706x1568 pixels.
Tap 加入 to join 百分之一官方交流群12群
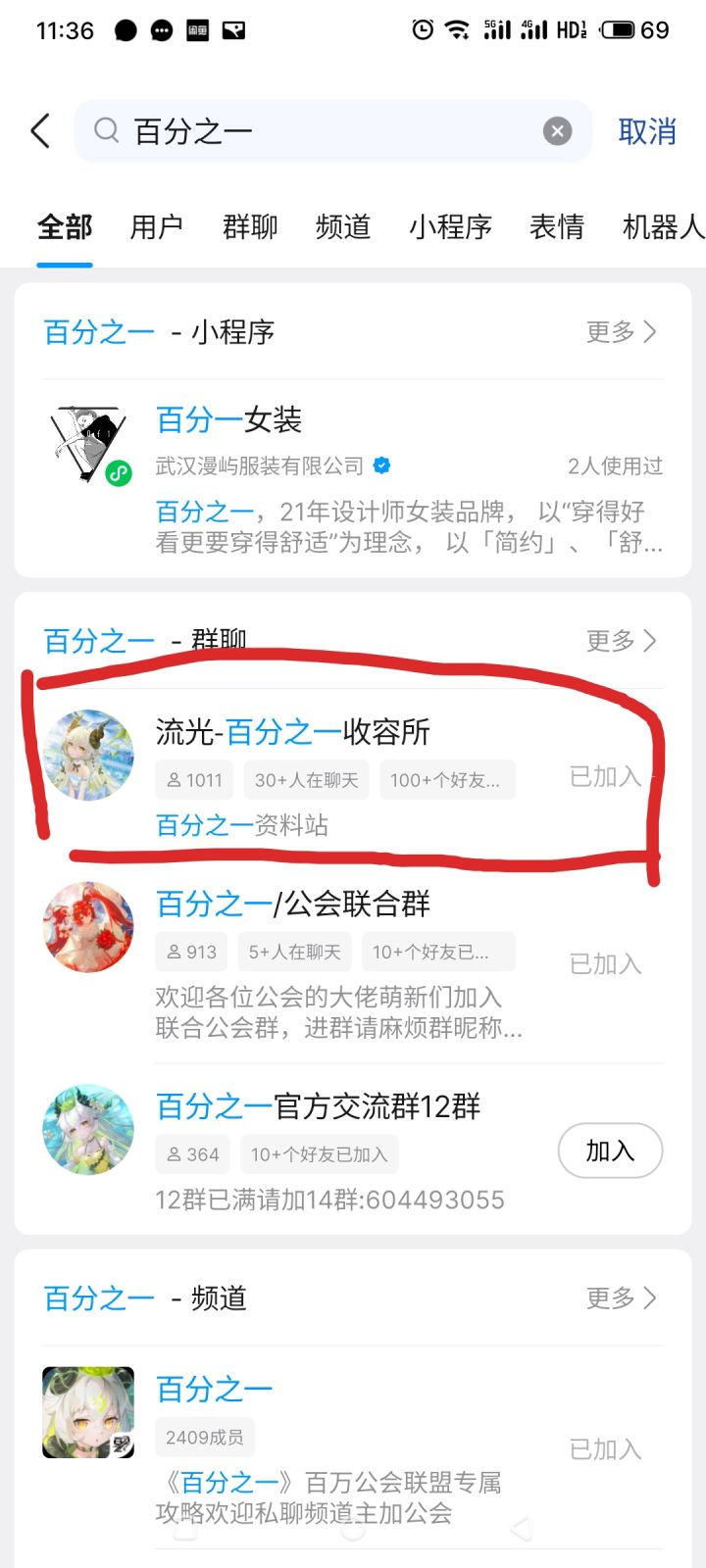(x=610, y=1151)
